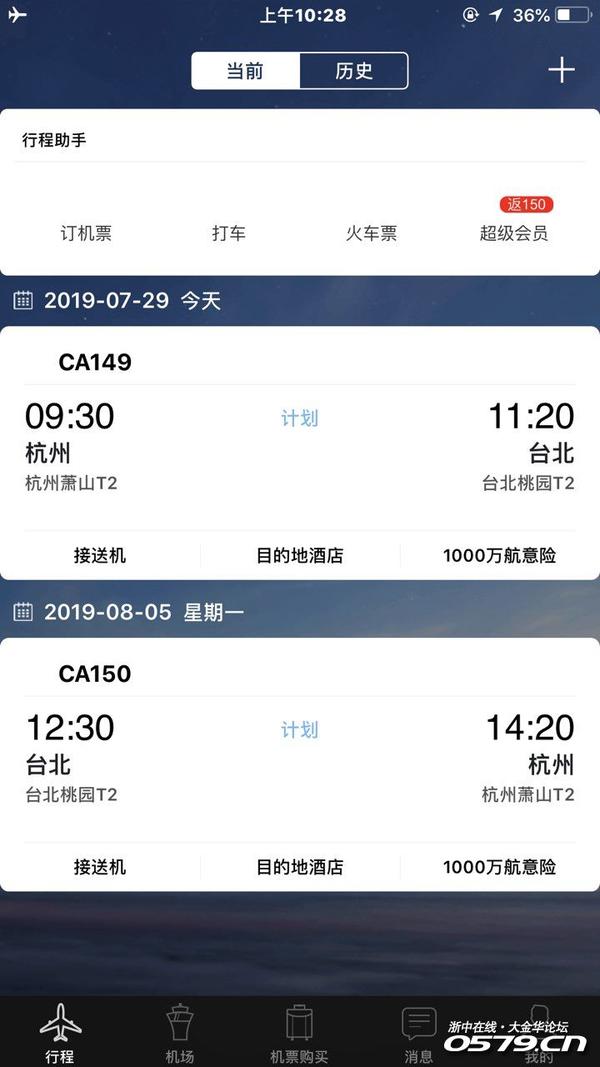The height and width of the screenshot is (1067, 600).
Task: Open 订机票 in trip assistant
Action: pos(86,233)
